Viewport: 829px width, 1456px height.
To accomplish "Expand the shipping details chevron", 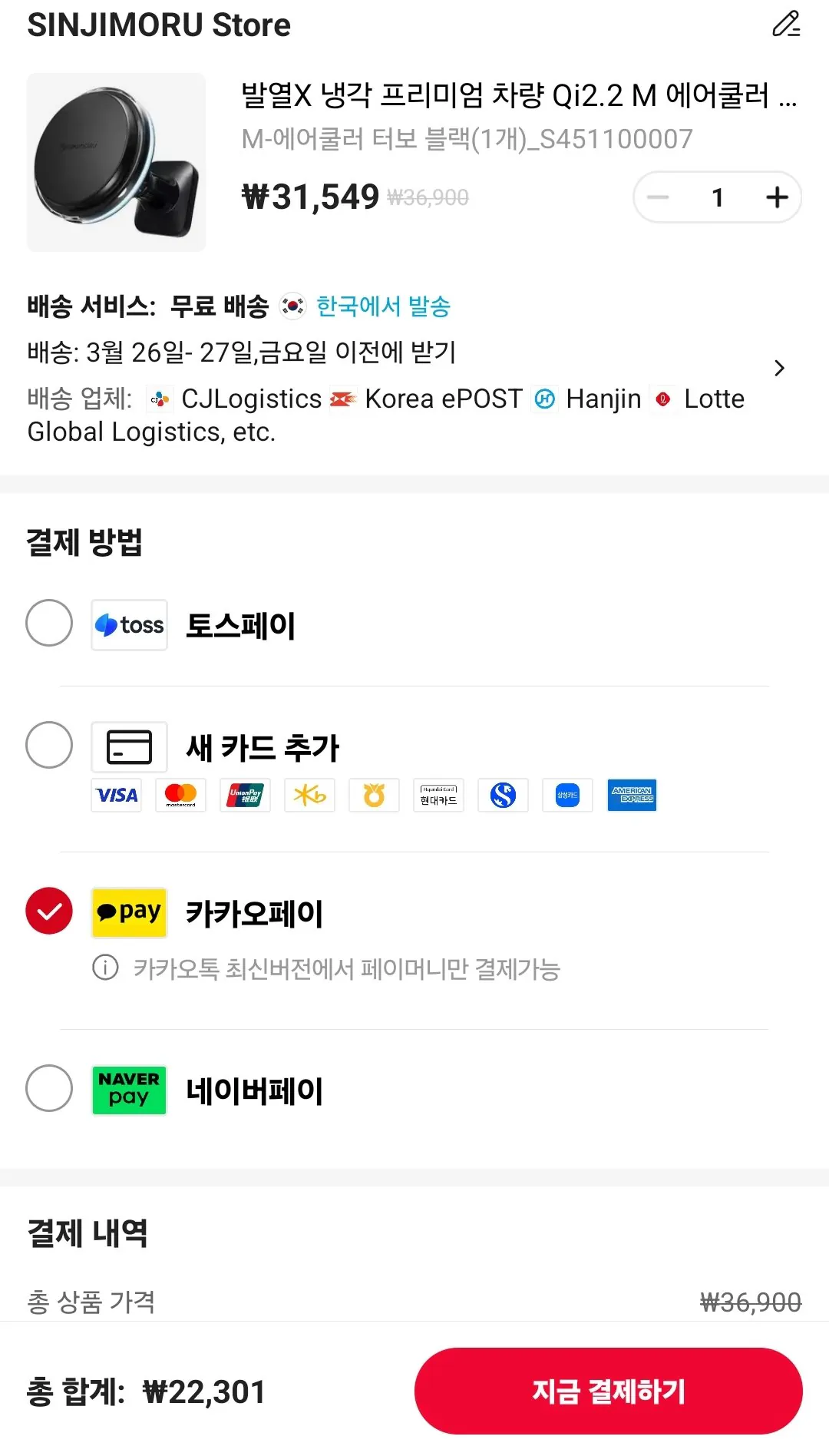I will pyautogui.click(x=779, y=369).
